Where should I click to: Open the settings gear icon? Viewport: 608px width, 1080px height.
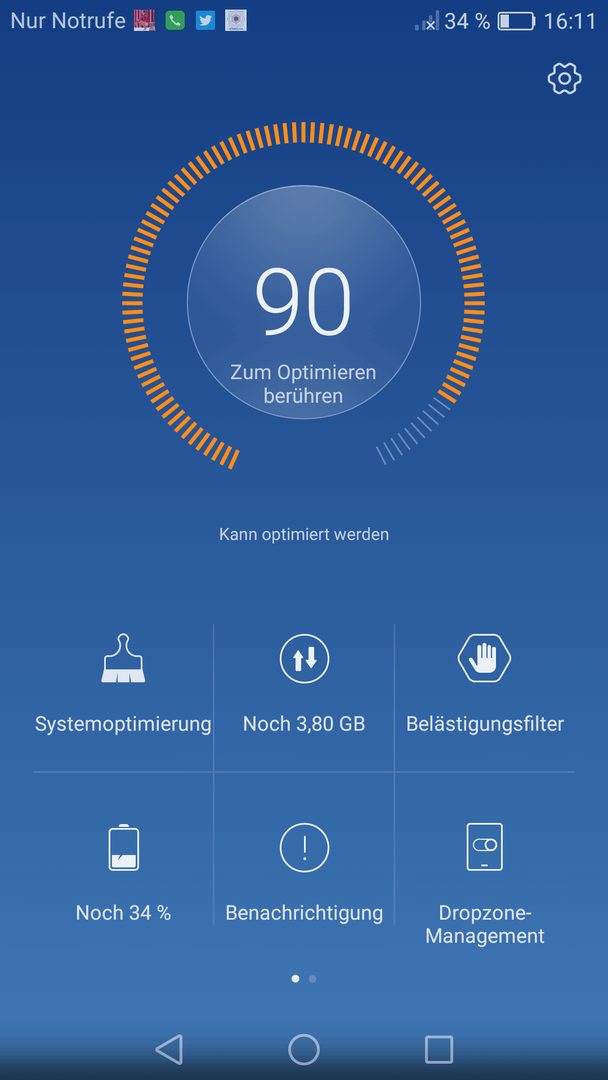tap(564, 79)
